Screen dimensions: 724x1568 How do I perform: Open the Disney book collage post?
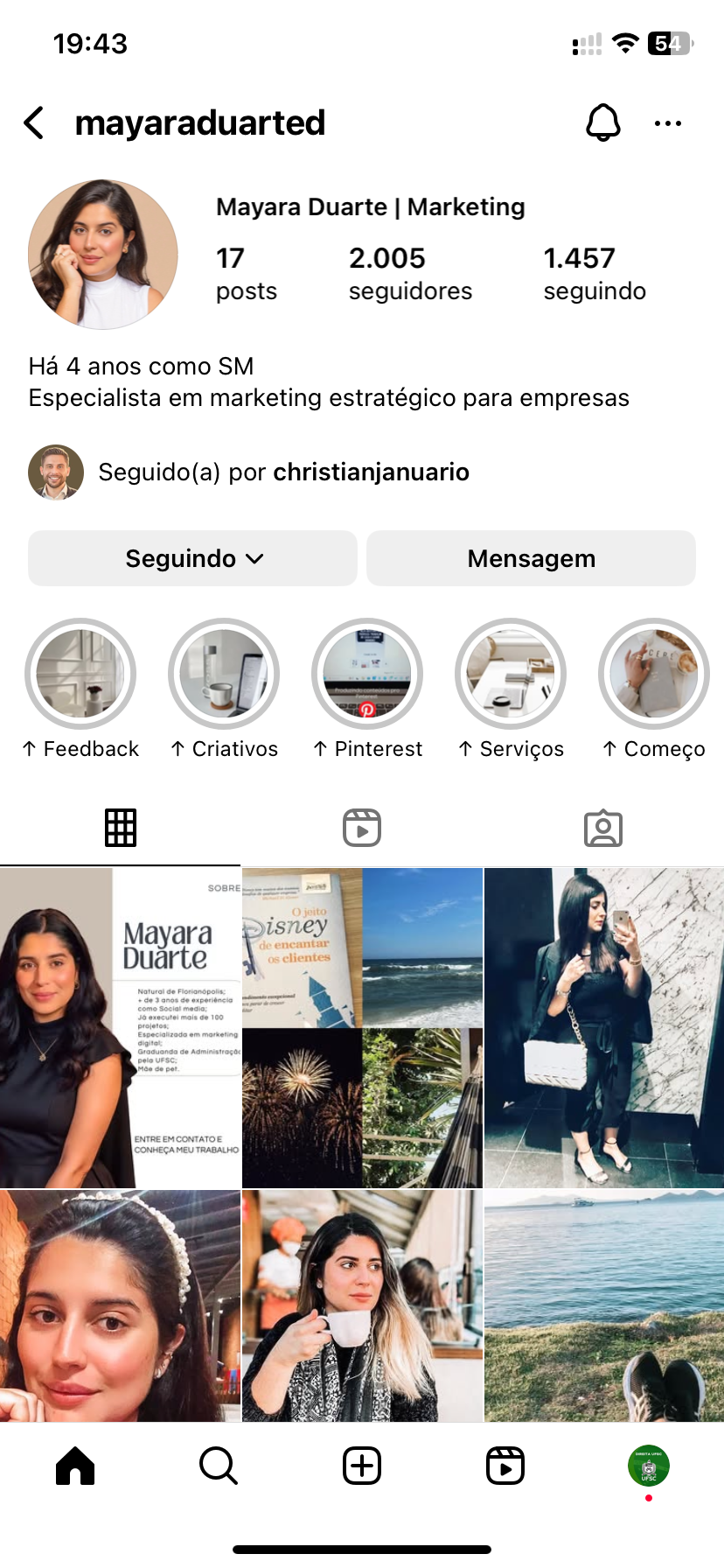(x=362, y=1028)
